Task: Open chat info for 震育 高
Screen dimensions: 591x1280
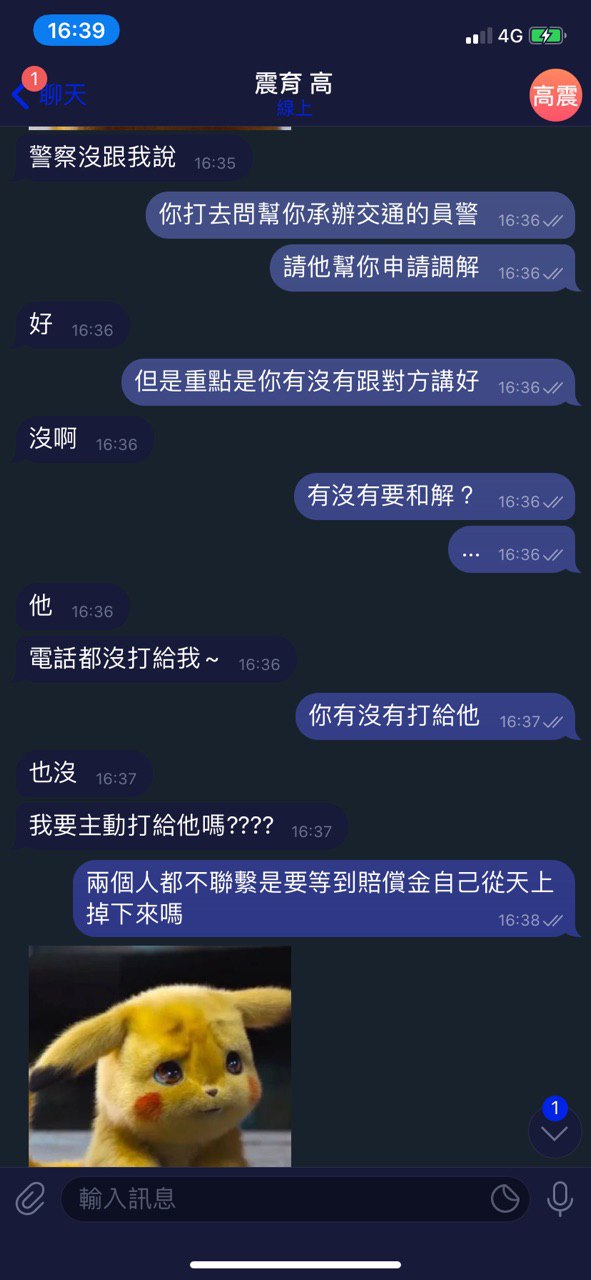Action: coord(294,94)
